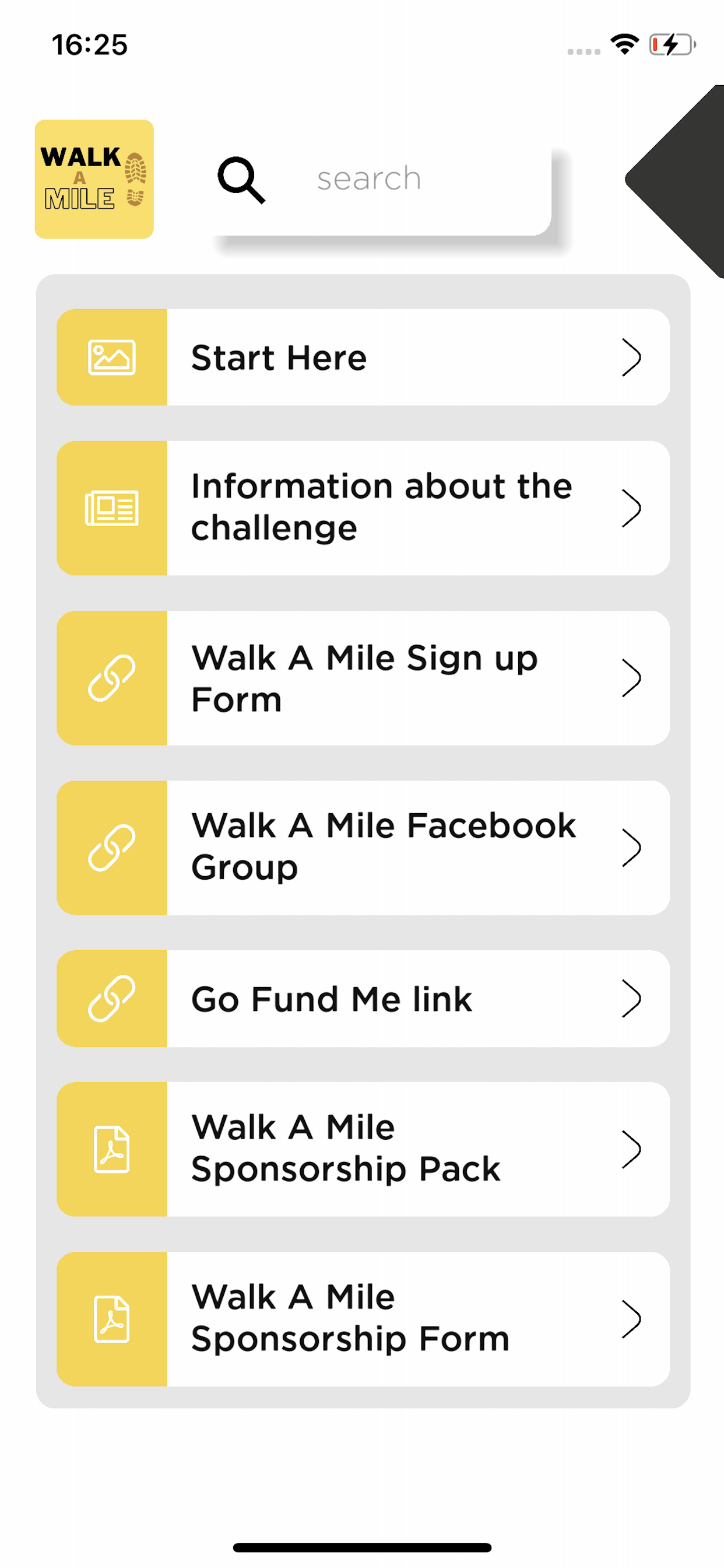Open Walk A Mile Facebook Group link
This screenshot has height=1568, width=724.
(x=363, y=848)
